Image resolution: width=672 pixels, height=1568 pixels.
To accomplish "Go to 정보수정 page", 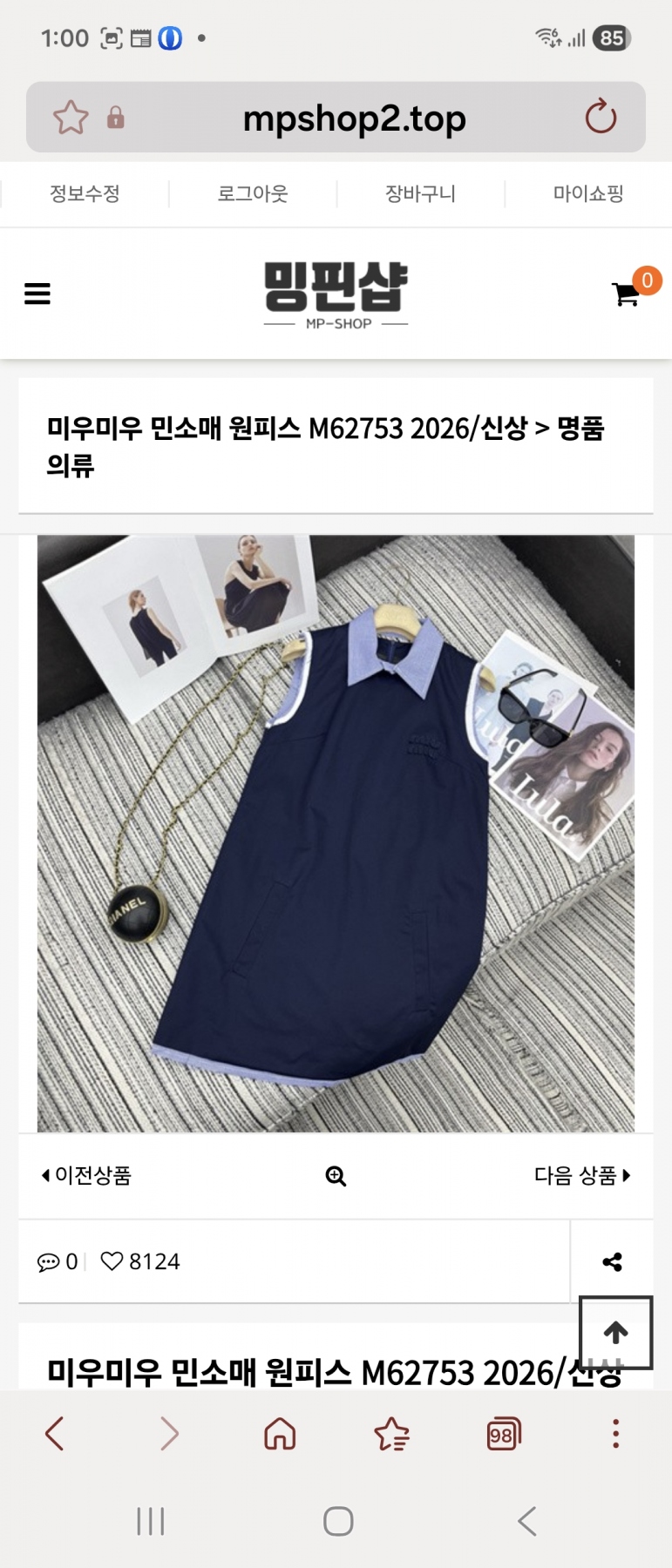I will pyautogui.click(x=85, y=193).
